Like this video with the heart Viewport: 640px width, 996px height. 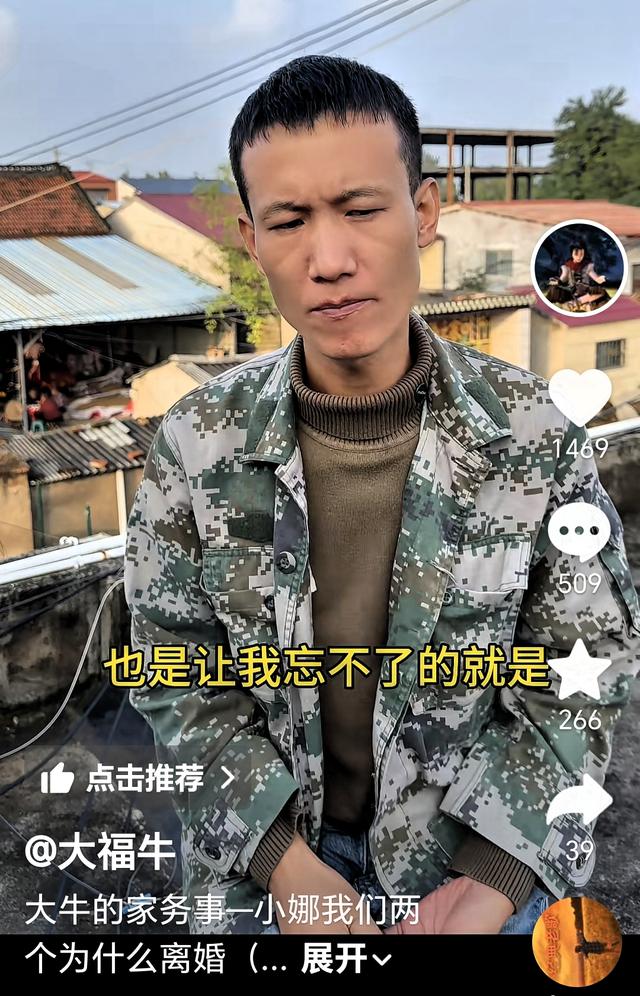tap(580, 396)
